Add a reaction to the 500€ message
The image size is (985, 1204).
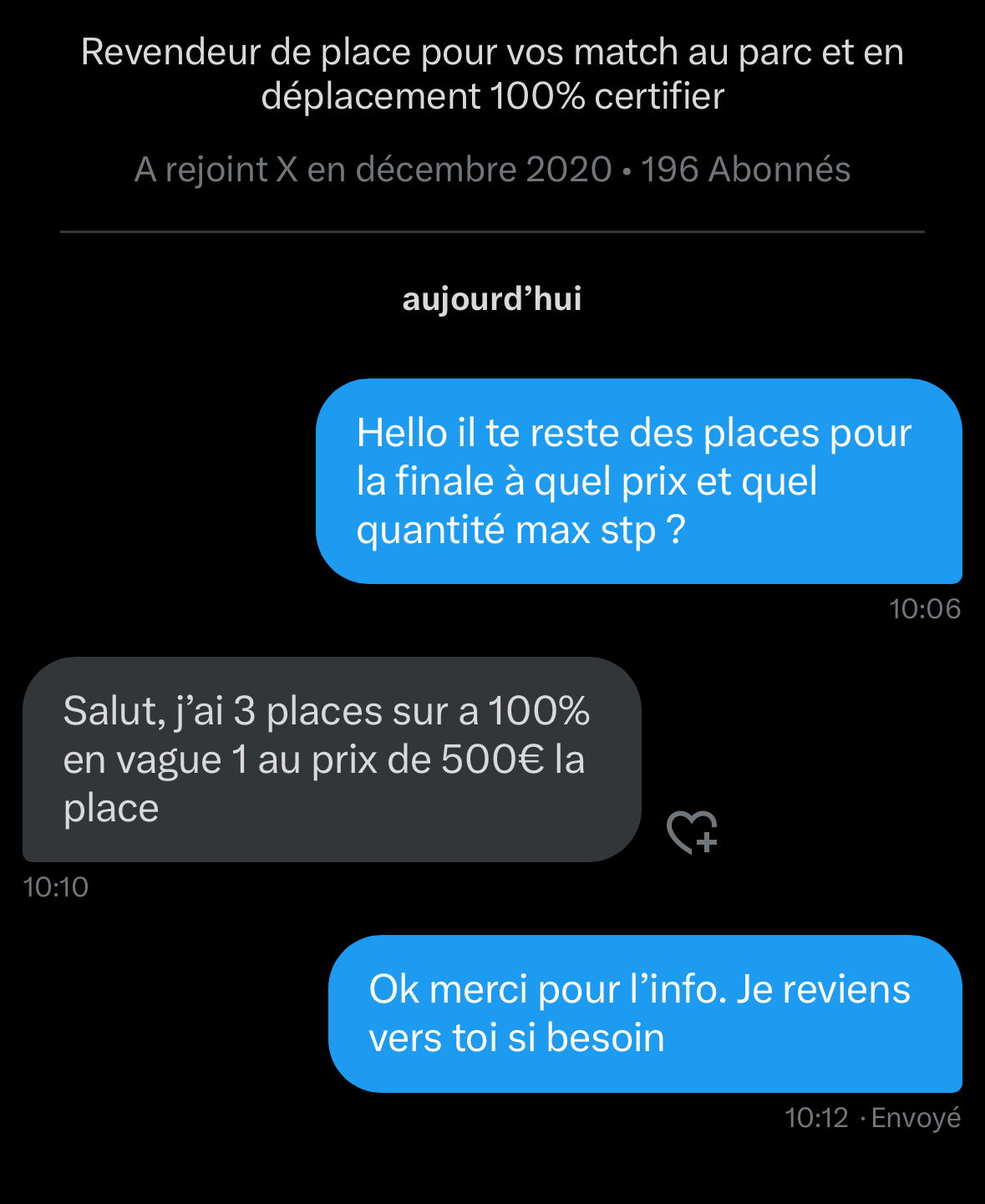[x=692, y=832]
